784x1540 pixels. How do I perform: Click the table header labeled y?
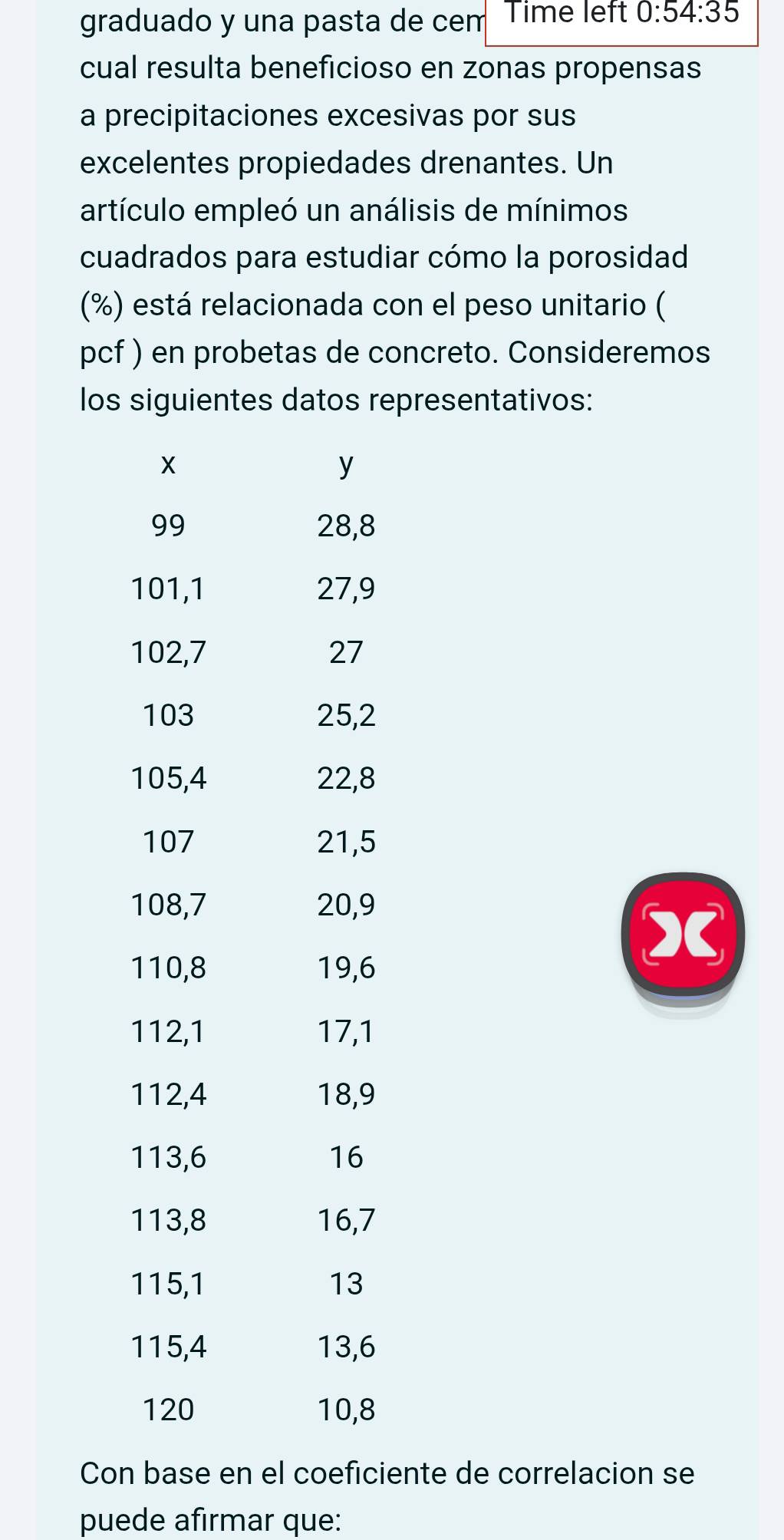pos(347,465)
